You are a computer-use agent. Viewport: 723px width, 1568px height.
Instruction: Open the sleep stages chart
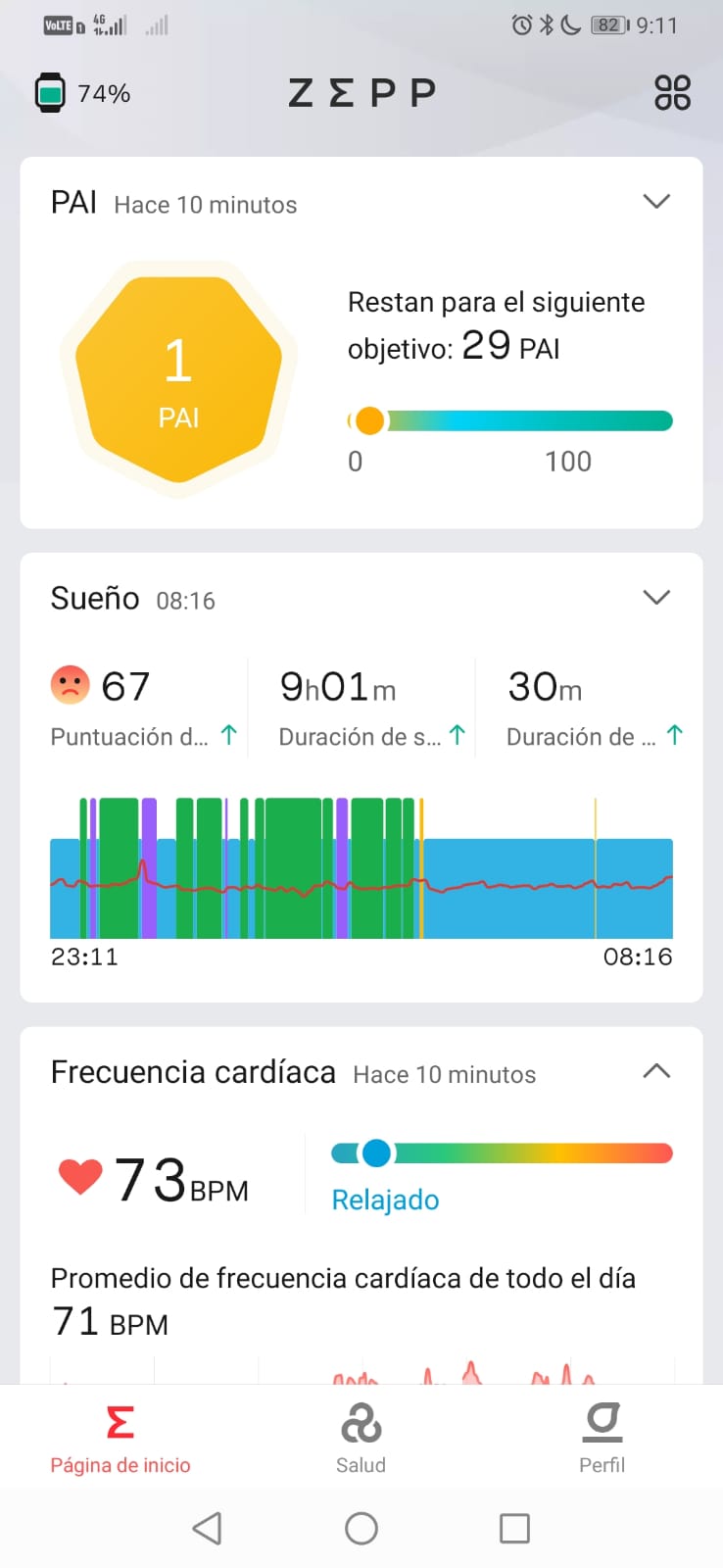pyautogui.click(x=361, y=869)
